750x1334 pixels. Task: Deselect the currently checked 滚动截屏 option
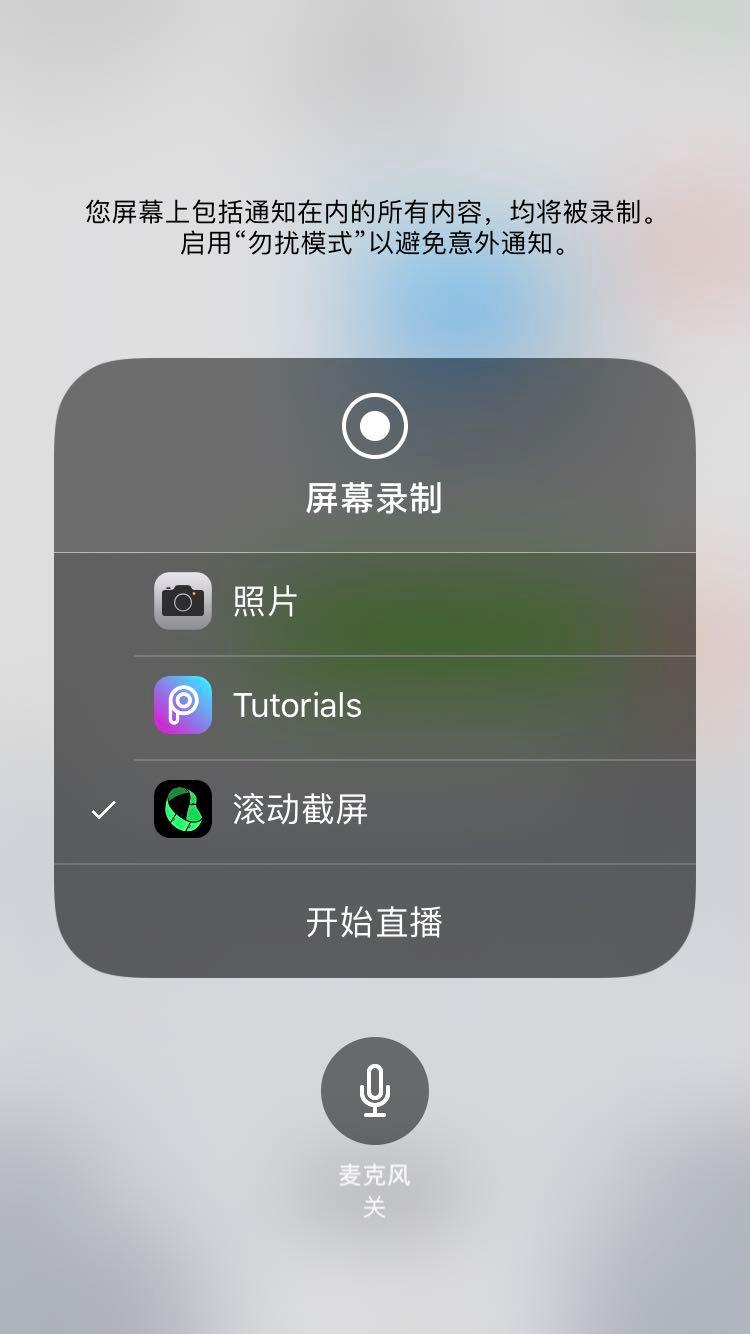[x=300, y=809]
